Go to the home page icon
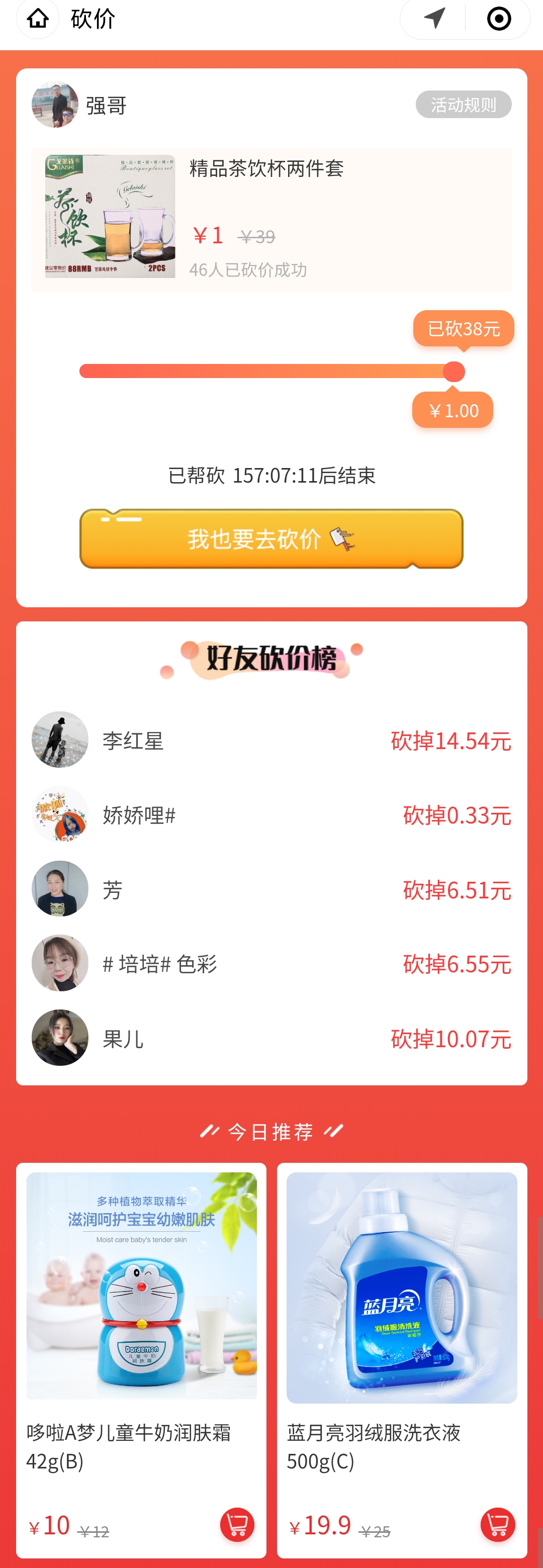The image size is (543, 1568). coord(38,18)
